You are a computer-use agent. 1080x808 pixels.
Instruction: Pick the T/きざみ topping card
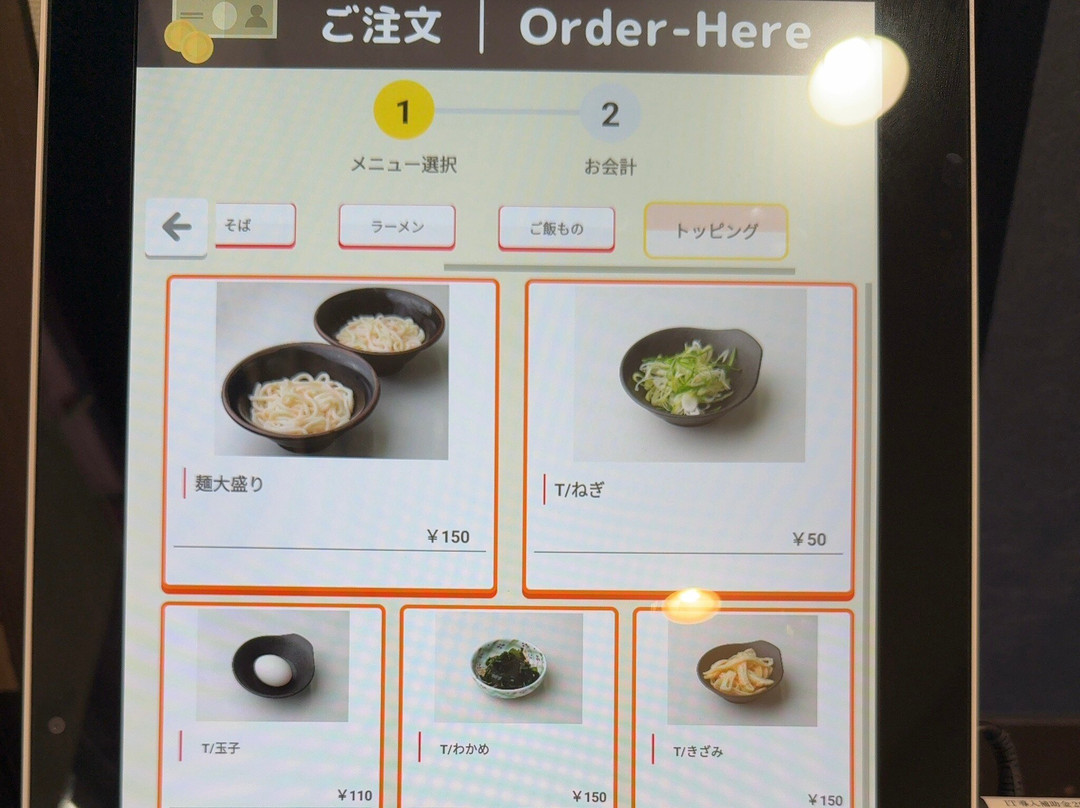click(x=744, y=708)
